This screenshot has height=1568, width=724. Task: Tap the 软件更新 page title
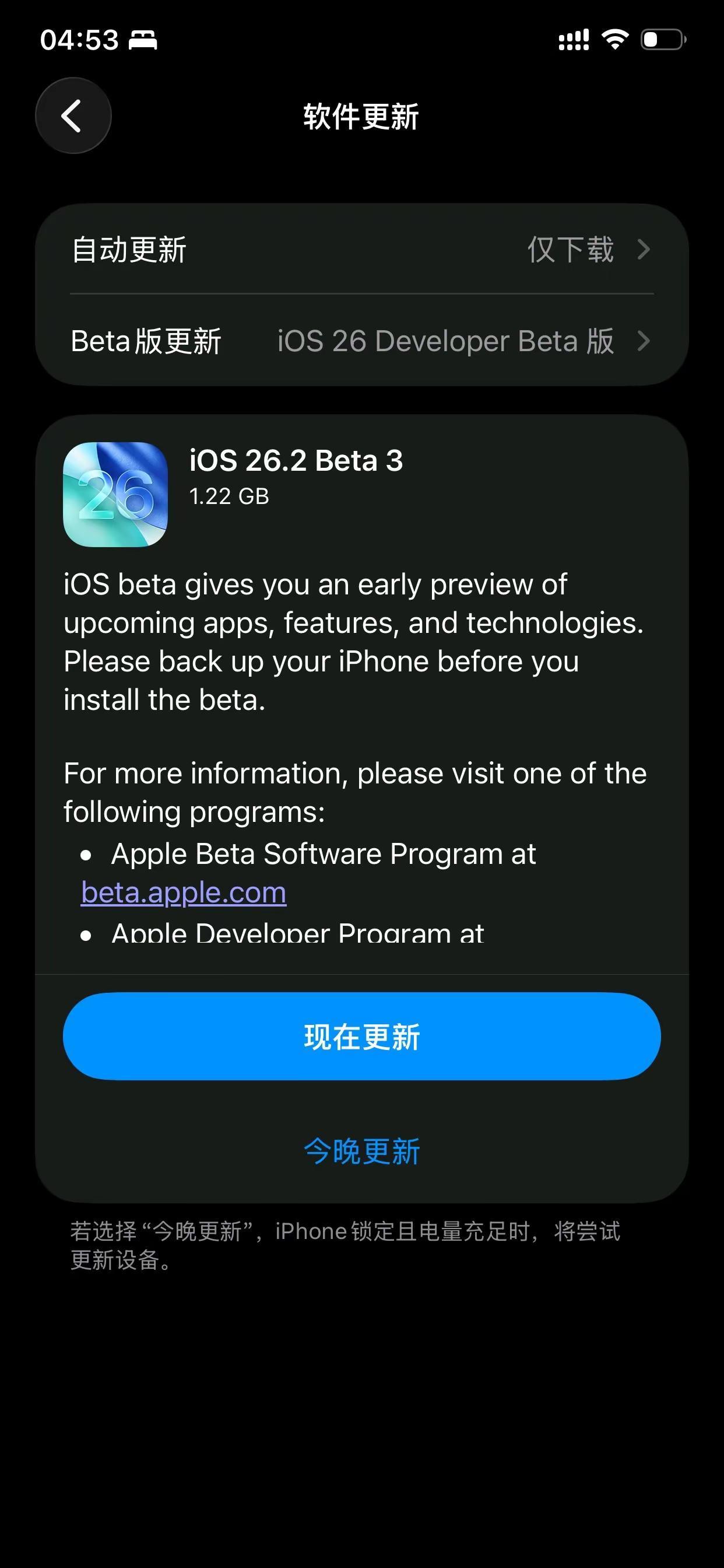coord(361,117)
